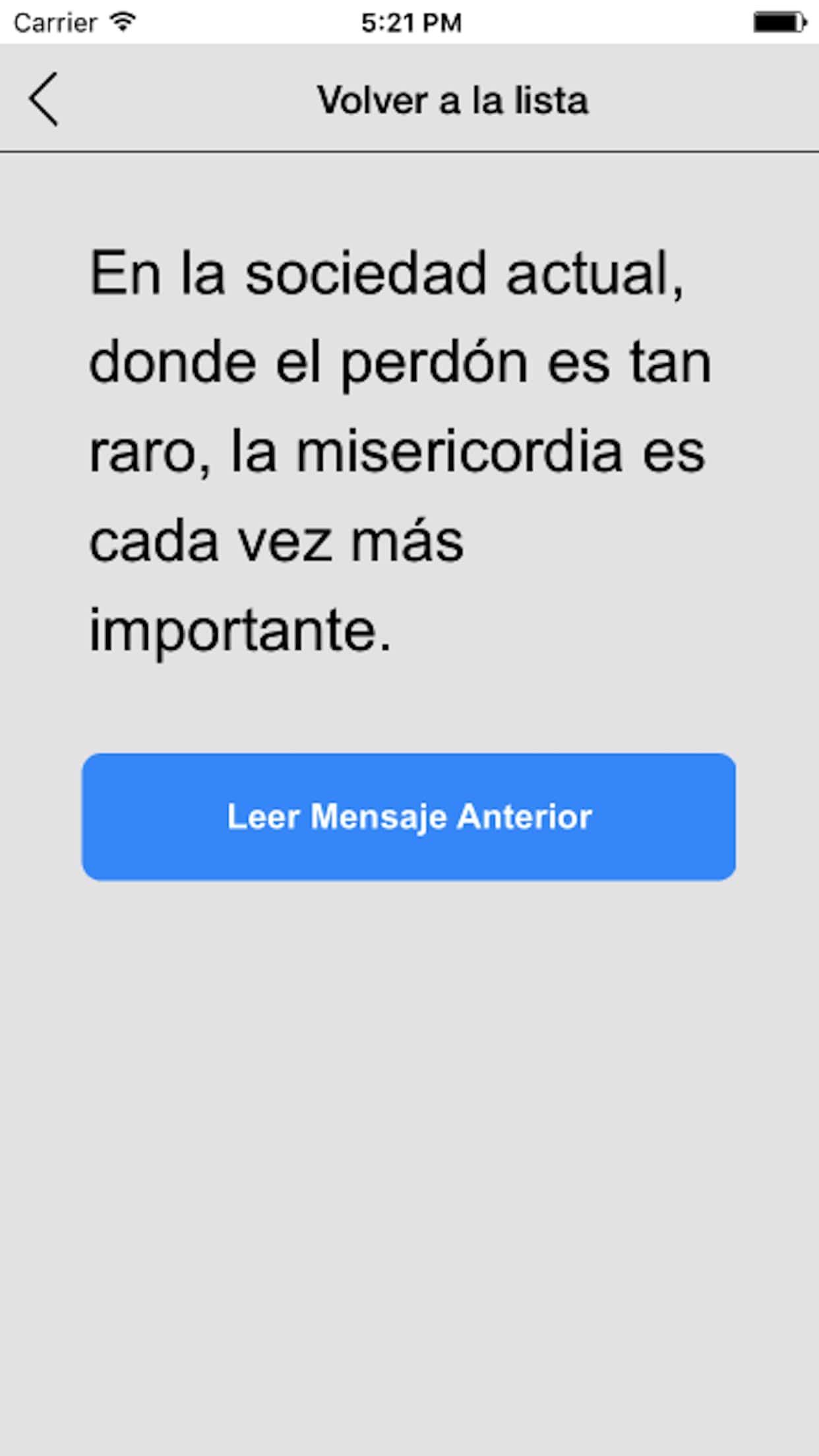
Task: Tap the back arrow to return to the list
Action: click(x=44, y=100)
